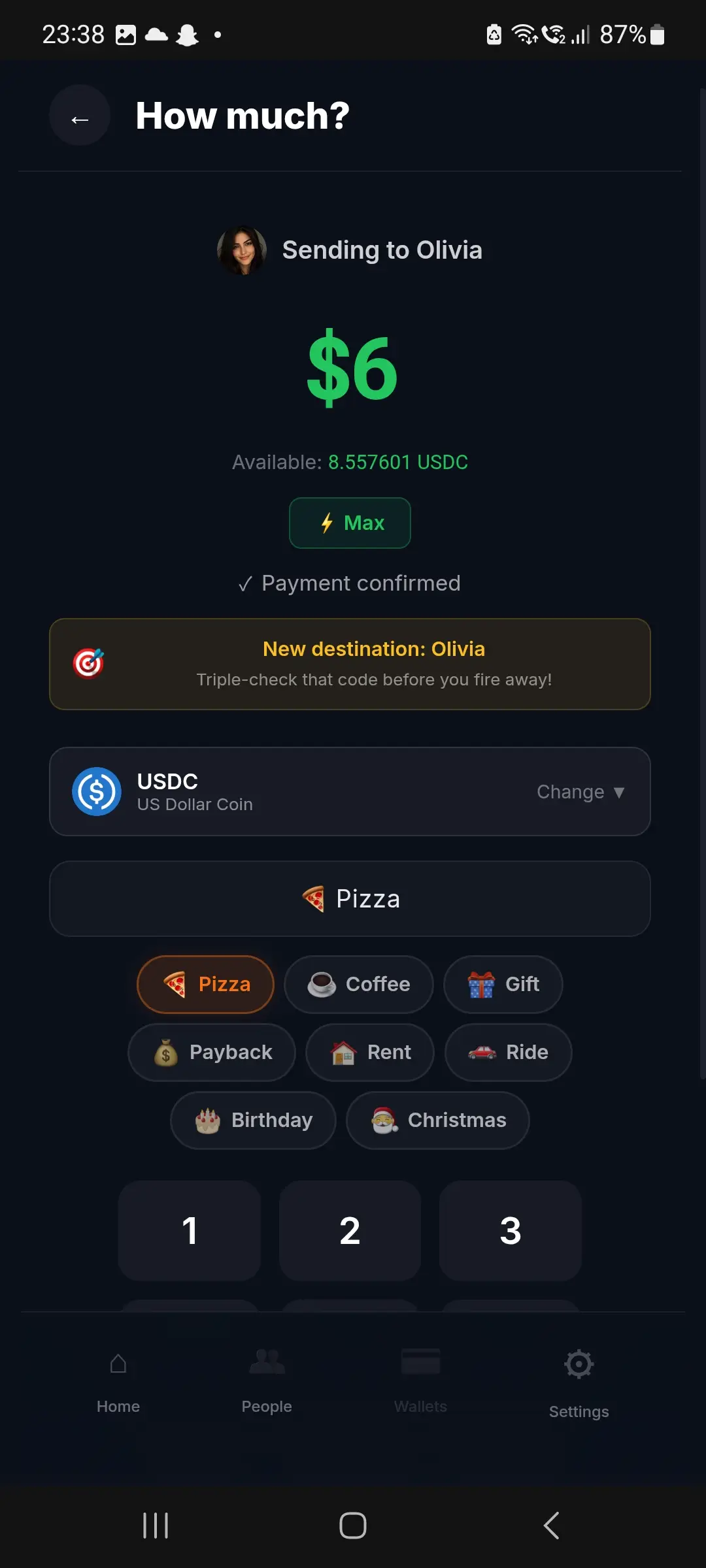Tap number 2 on the keypad
706x1568 pixels.
[x=350, y=1231]
